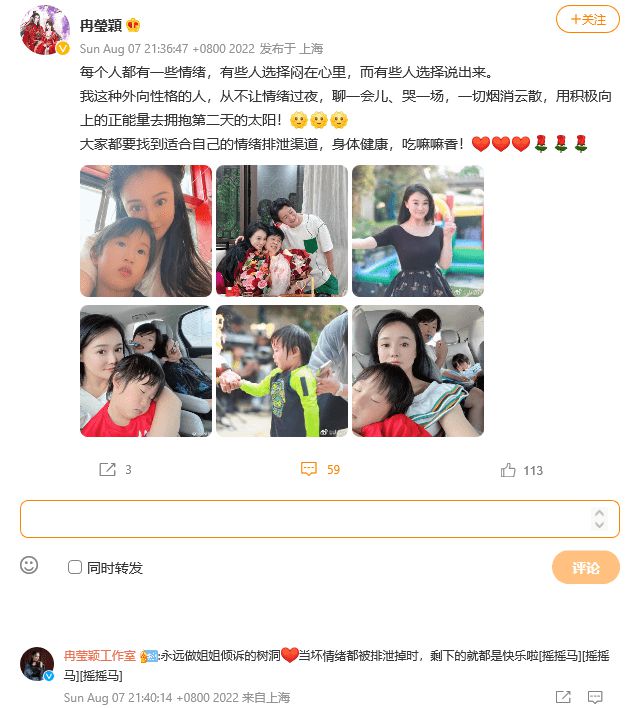The width and height of the screenshot is (633, 708).
Task: Open photo of woman in black top outdoors
Action: [418, 231]
